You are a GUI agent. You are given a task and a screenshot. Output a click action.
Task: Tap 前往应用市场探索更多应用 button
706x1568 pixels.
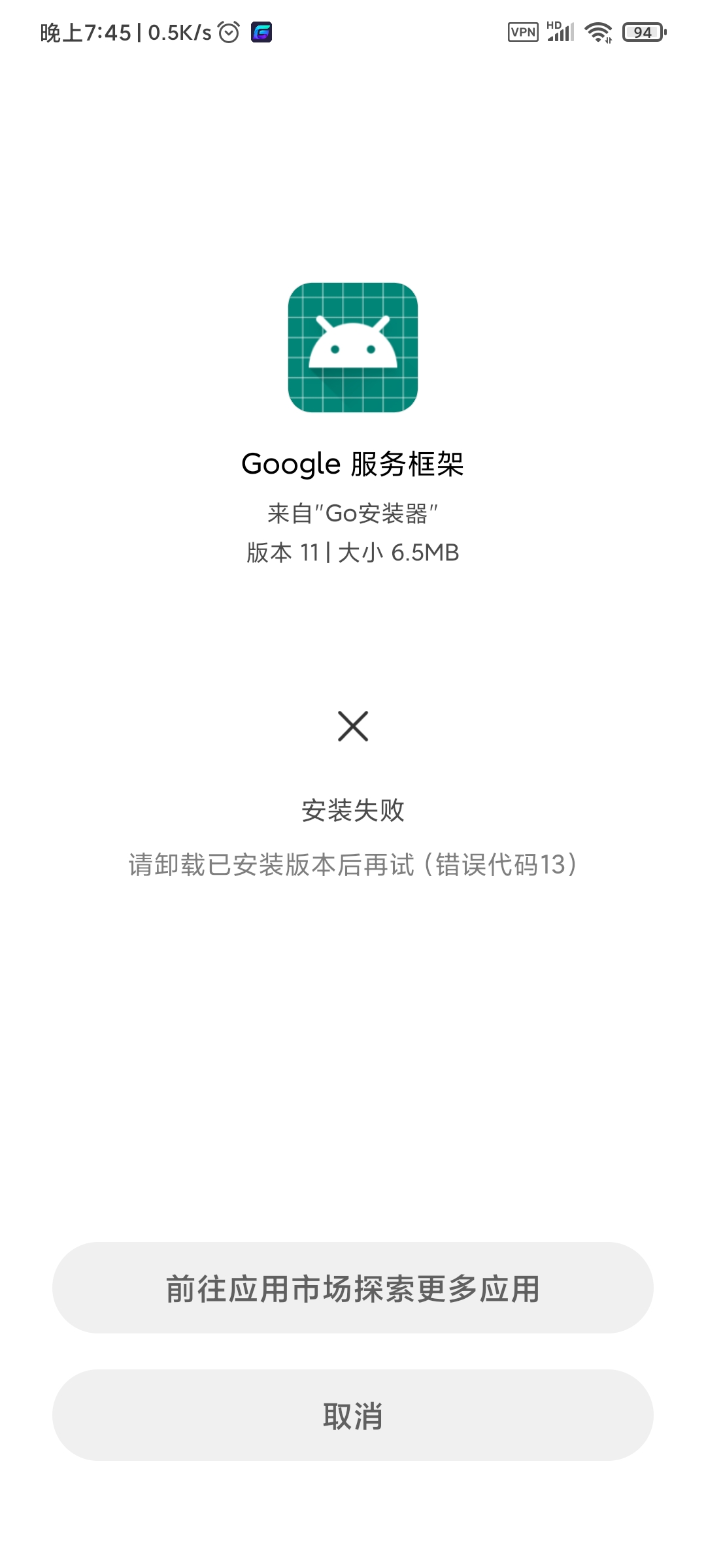click(x=353, y=1288)
